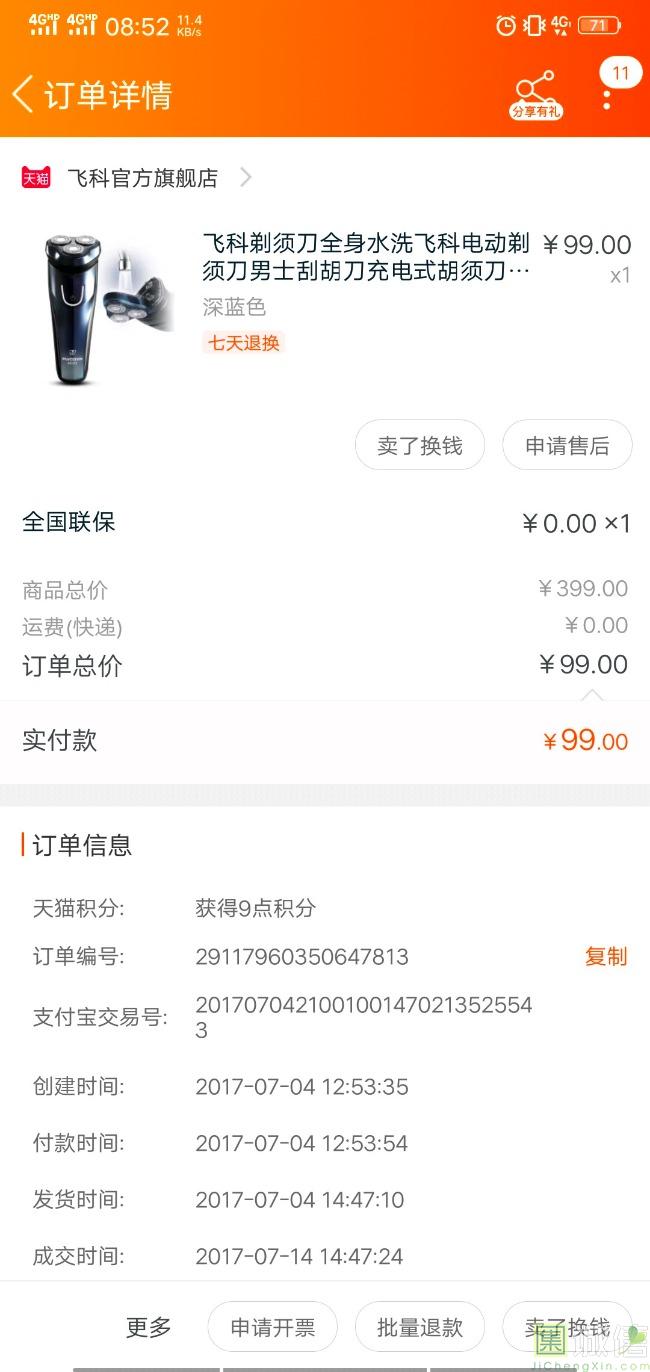
Task: Select the 申请售后 button
Action: click(x=567, y=446)
